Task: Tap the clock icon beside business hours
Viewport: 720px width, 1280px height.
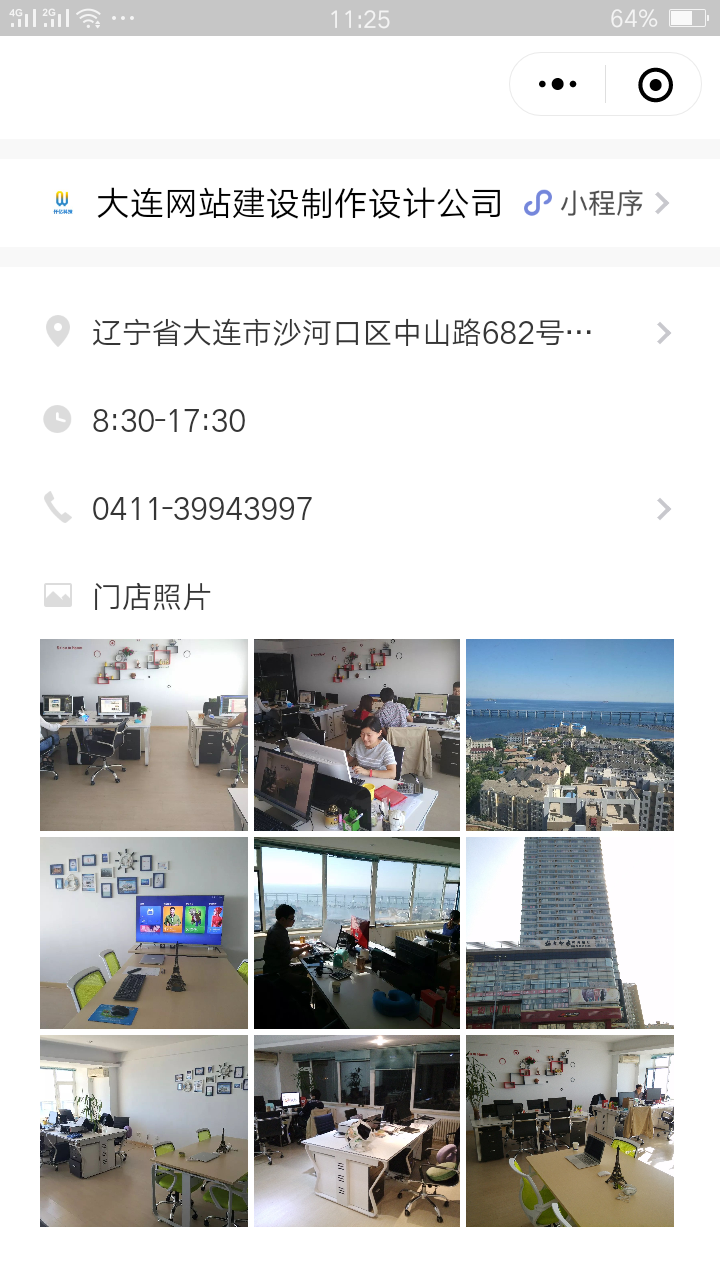Action: [57, 419]
